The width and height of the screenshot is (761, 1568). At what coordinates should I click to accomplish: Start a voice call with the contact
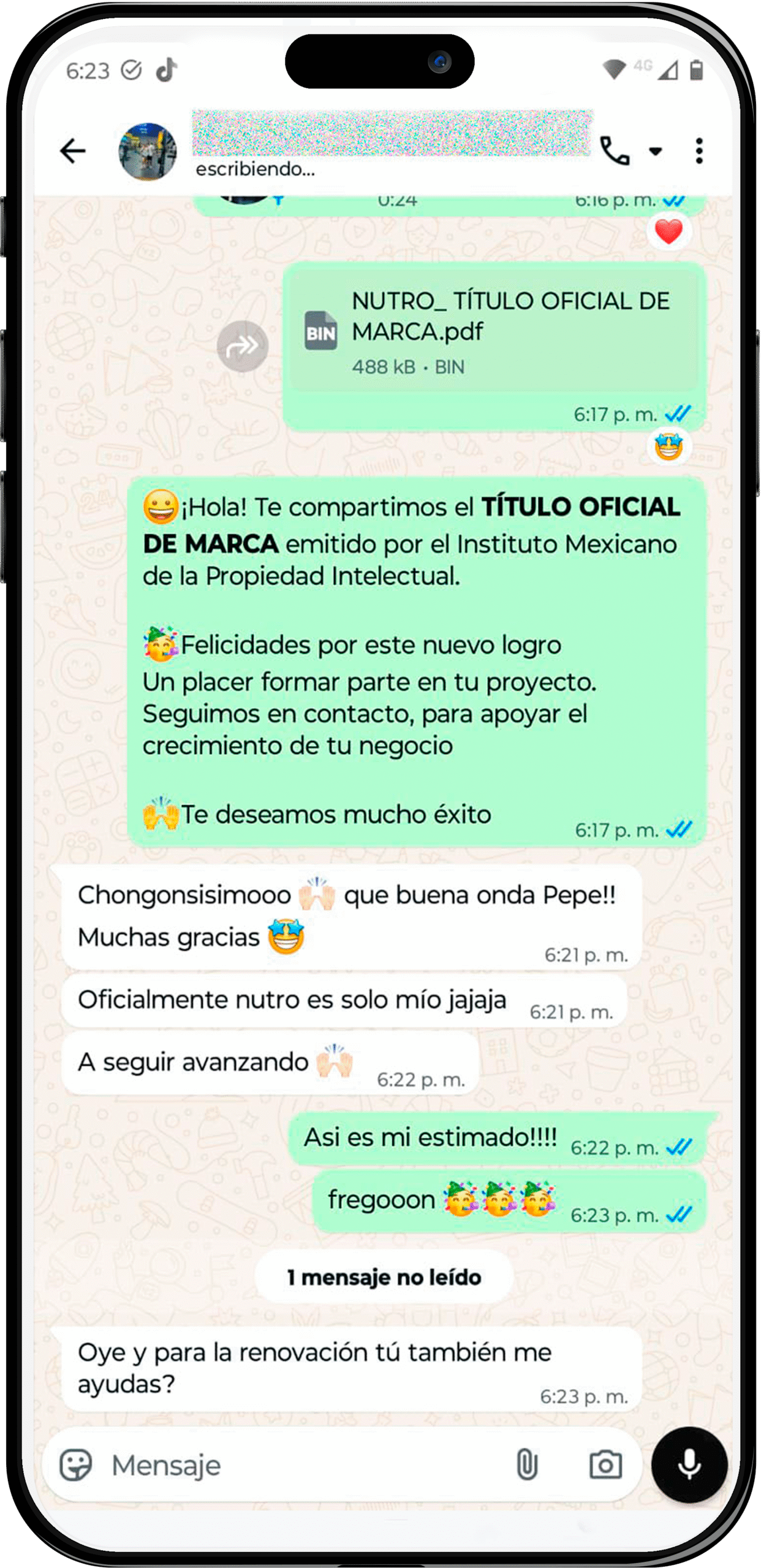615,151
